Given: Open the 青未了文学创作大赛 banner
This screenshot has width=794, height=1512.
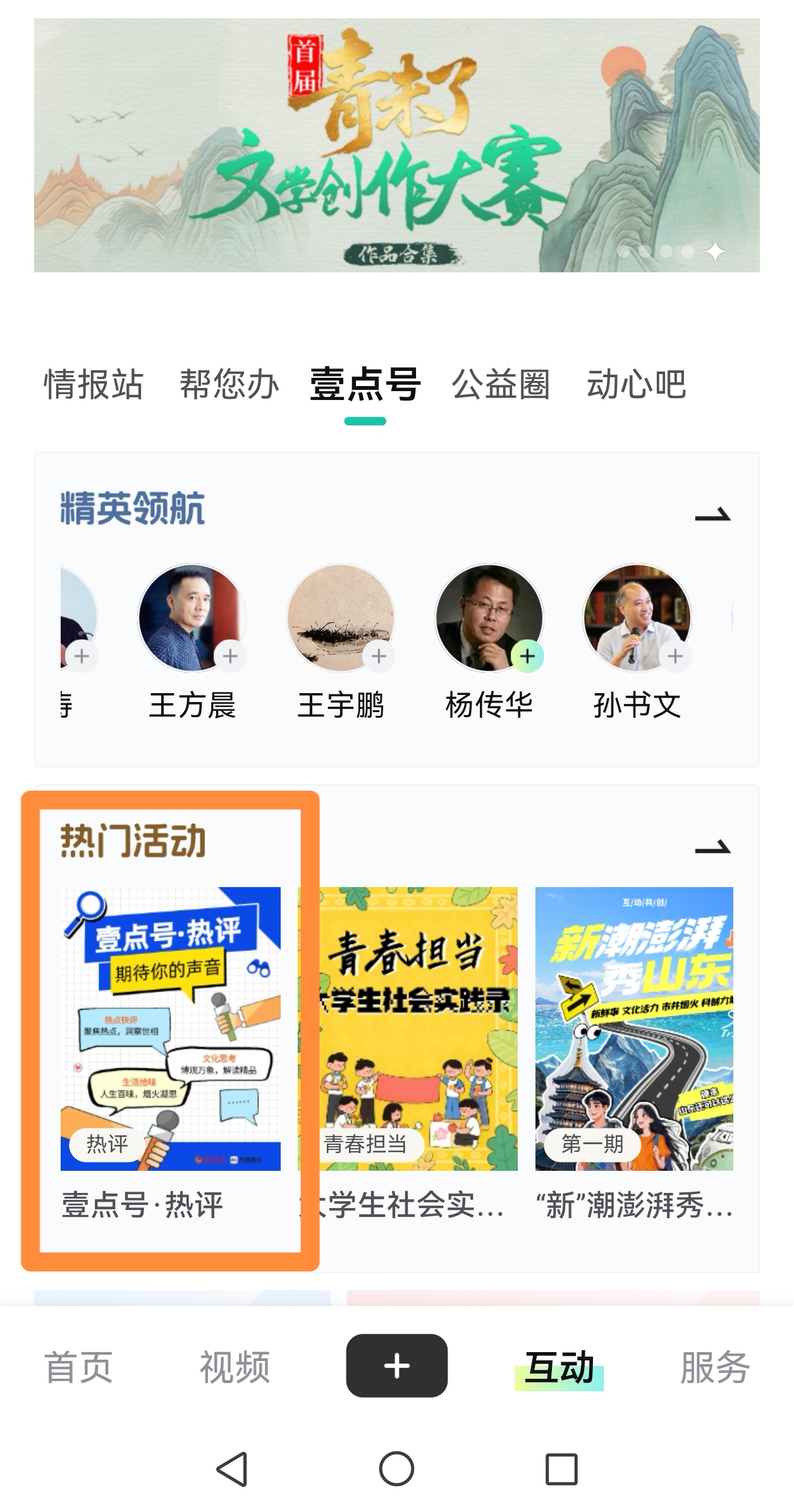Looking at the screenshot, I should (x=396, y=145).
